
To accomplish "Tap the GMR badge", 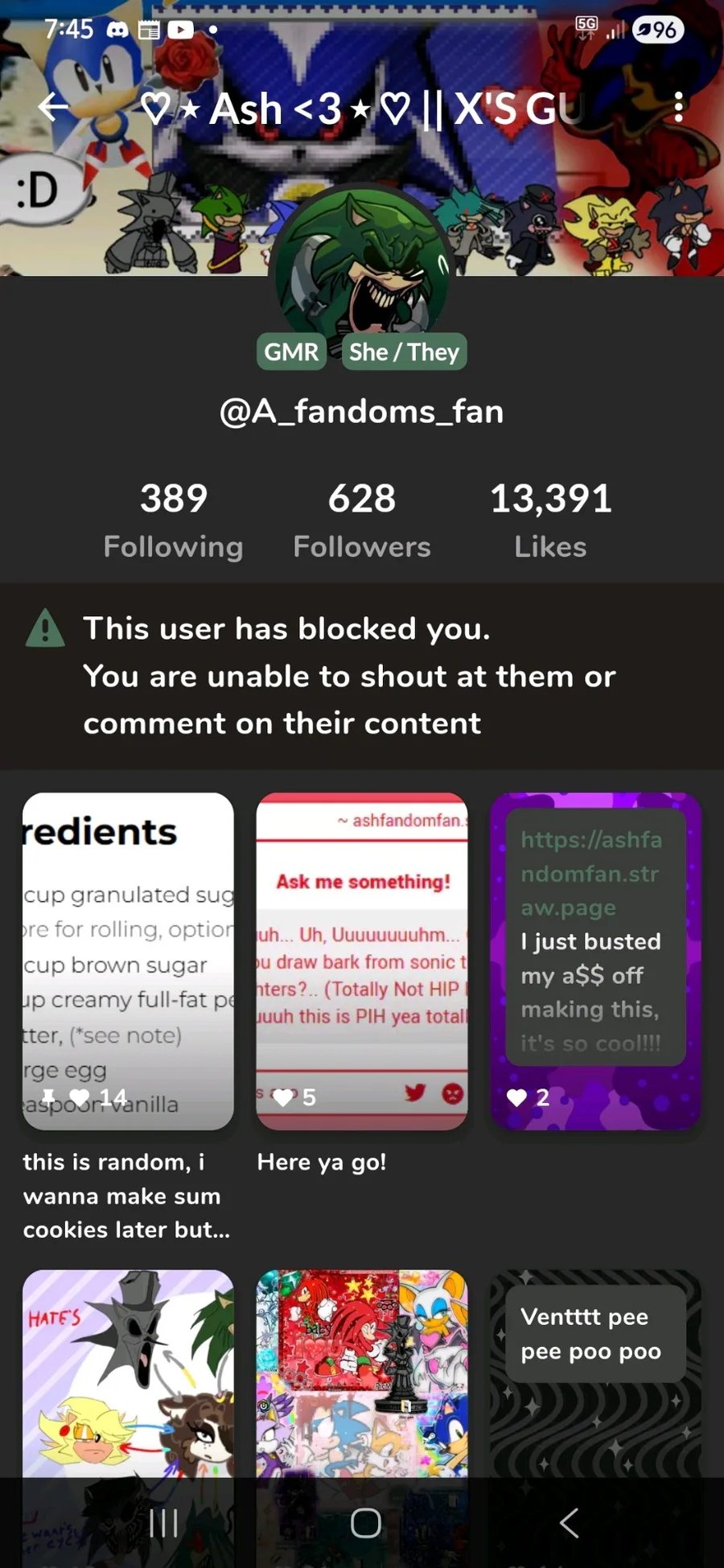I will click(291, 352).
